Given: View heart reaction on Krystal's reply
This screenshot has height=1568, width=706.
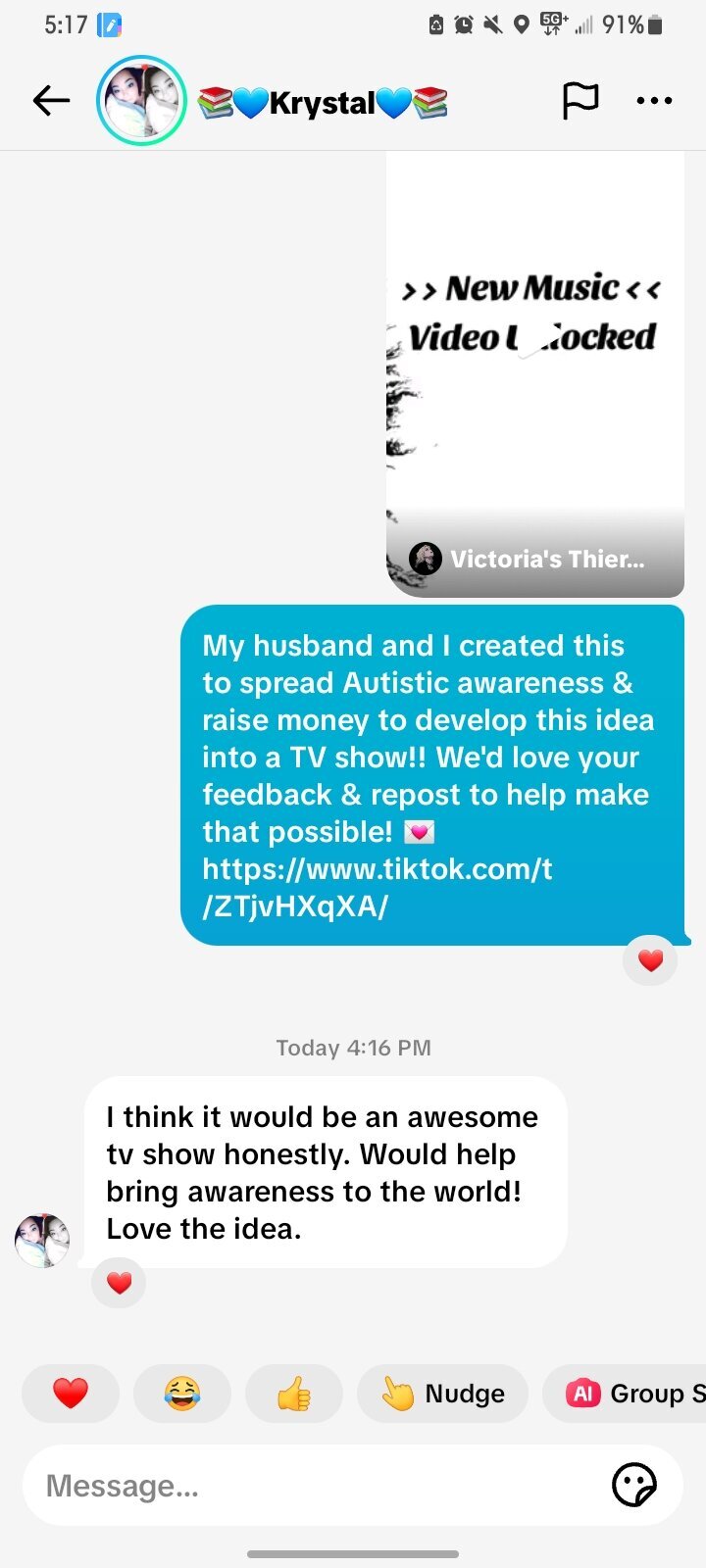Looking at the screenshot, I should coord(119,1283).
